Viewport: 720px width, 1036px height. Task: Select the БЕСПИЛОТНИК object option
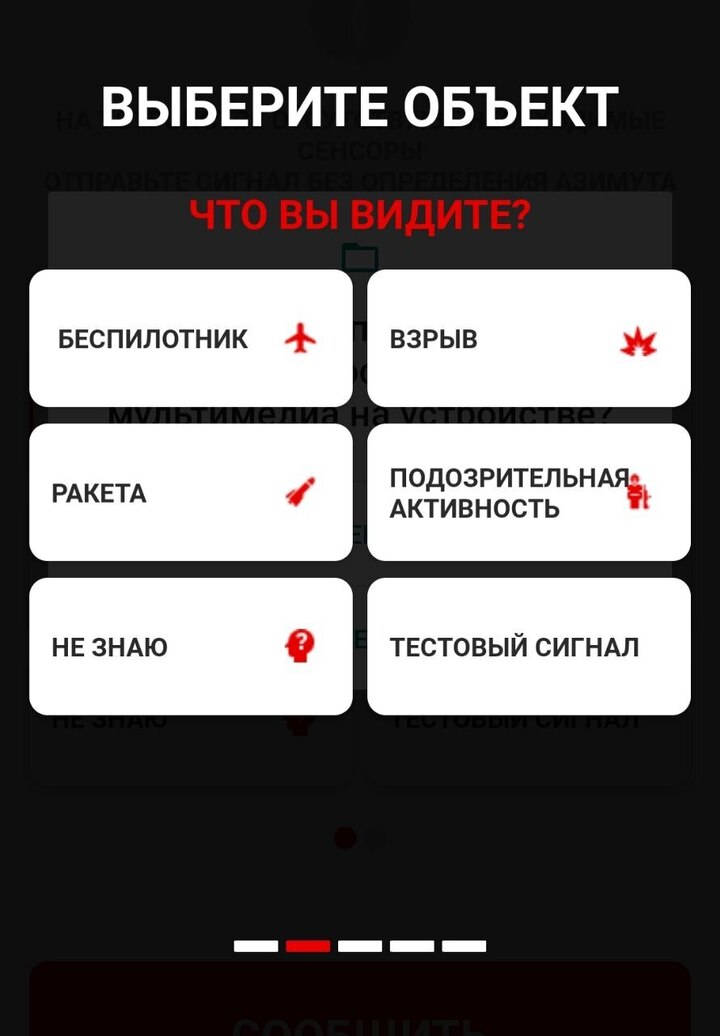pyautogui.click(x=190, y=338)
